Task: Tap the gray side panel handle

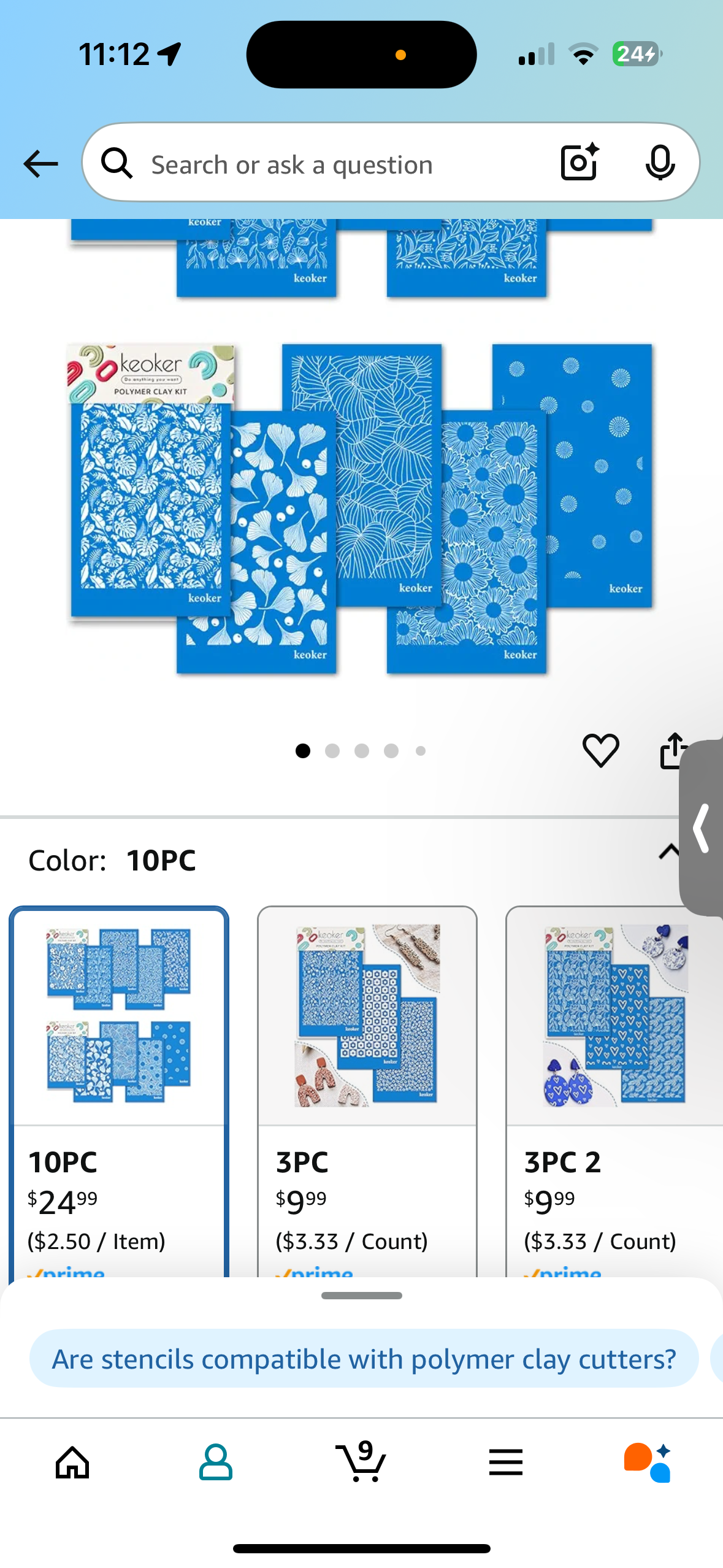Action: 703,828
